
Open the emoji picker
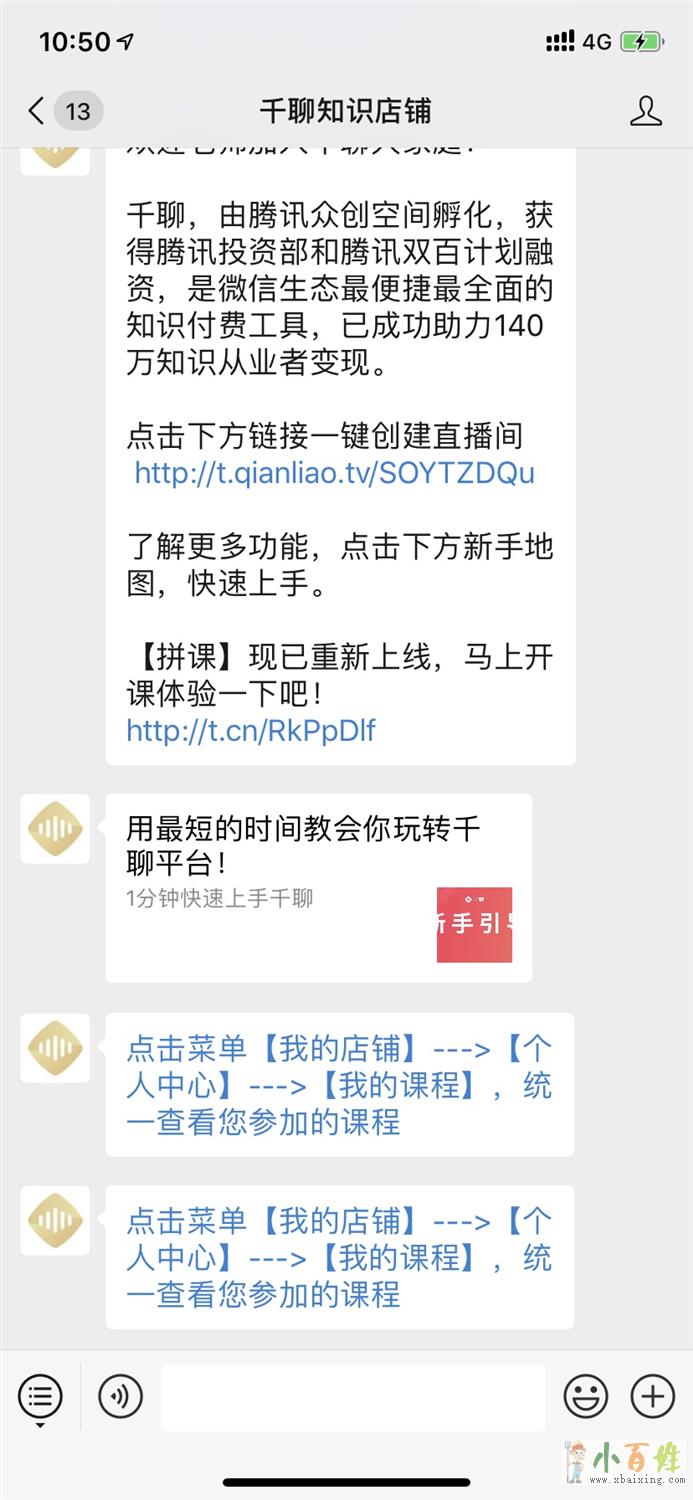pyautogui.click(x=586, y=1395)
